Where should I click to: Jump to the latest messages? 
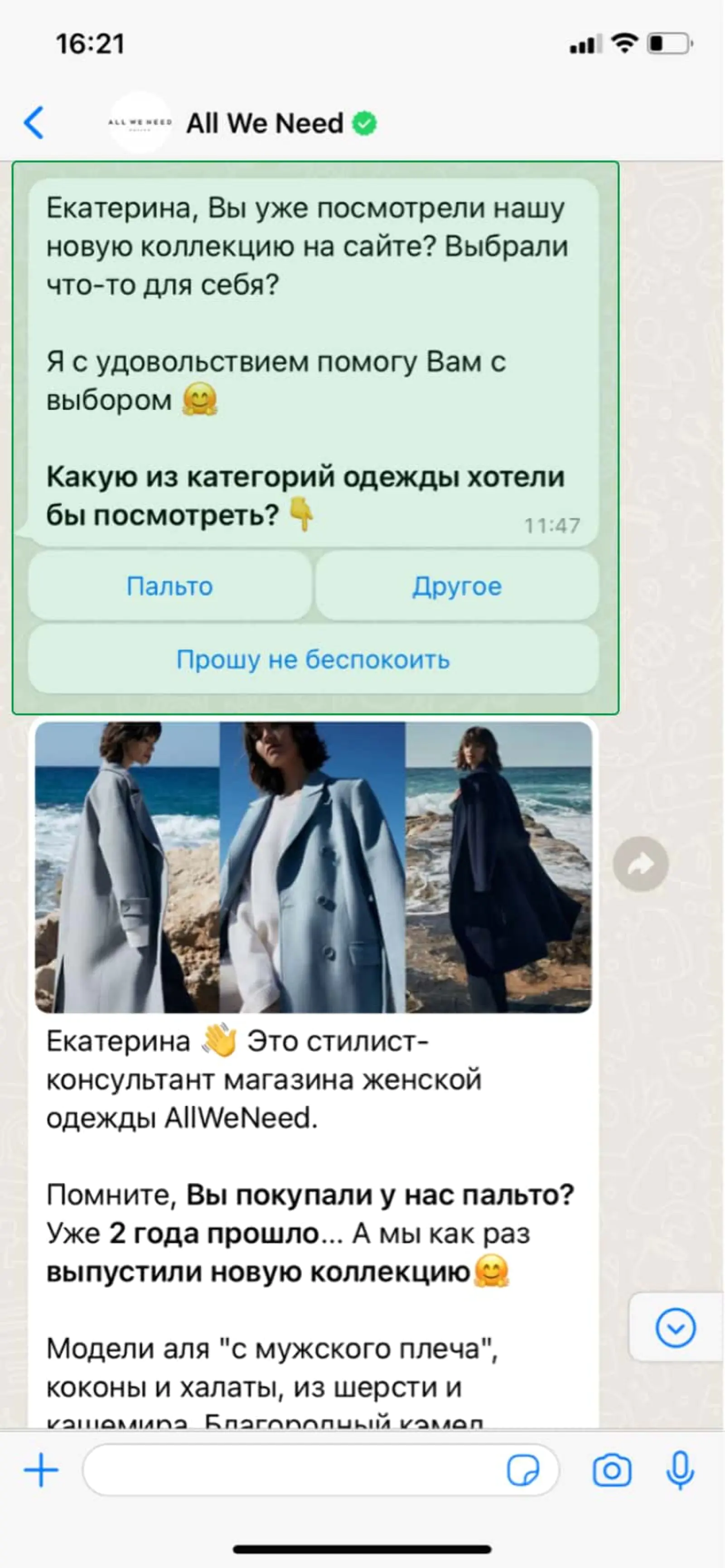tap(676, 1327)
